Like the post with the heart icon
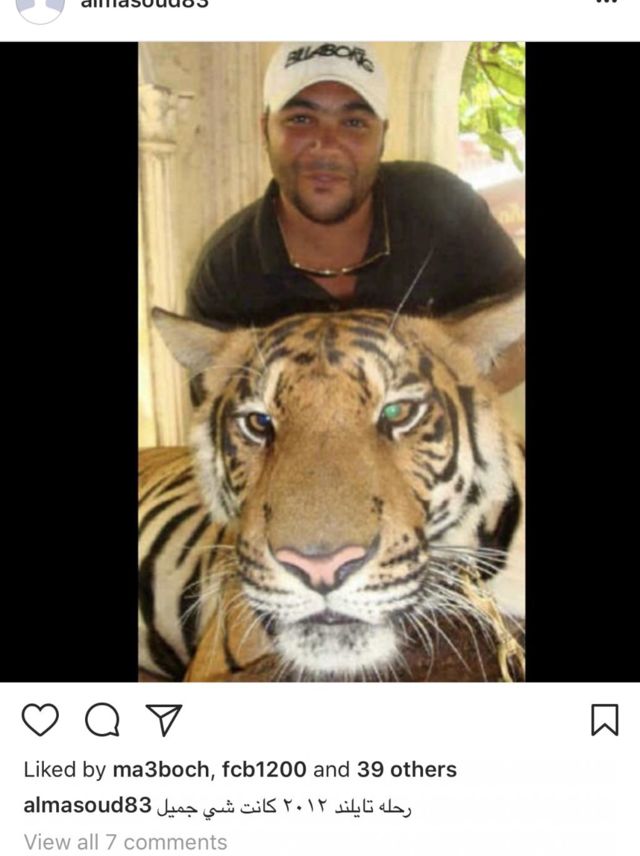This screenshot has height=856, width=640. 40,720
